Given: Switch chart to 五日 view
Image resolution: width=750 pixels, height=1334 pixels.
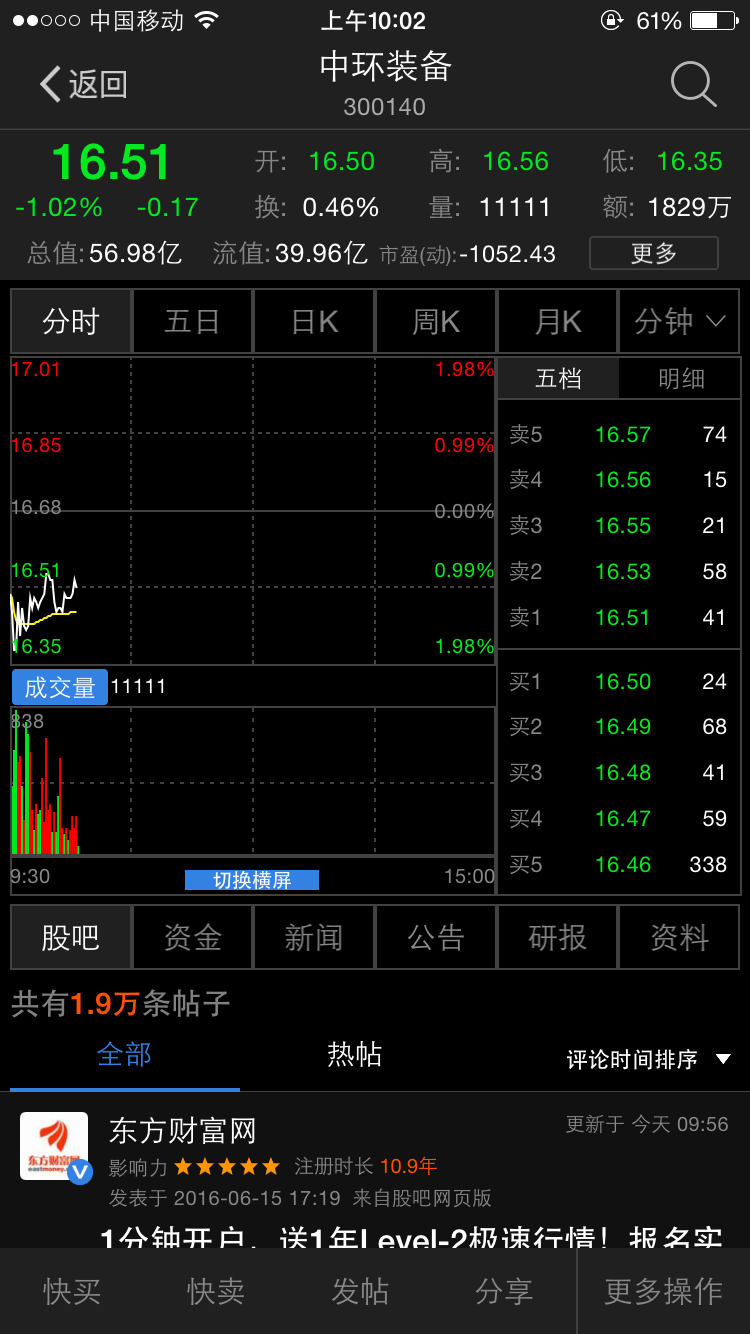Looking at the screenshot, I should coord(192,321).
